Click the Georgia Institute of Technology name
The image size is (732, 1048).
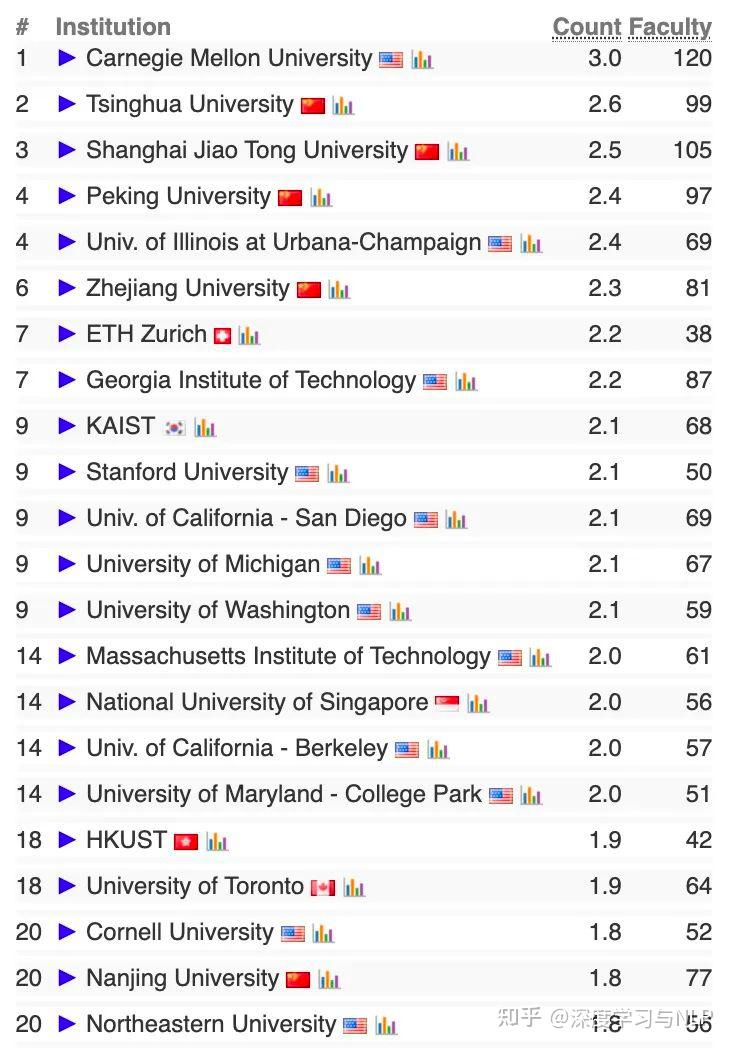tap(249, 380)
